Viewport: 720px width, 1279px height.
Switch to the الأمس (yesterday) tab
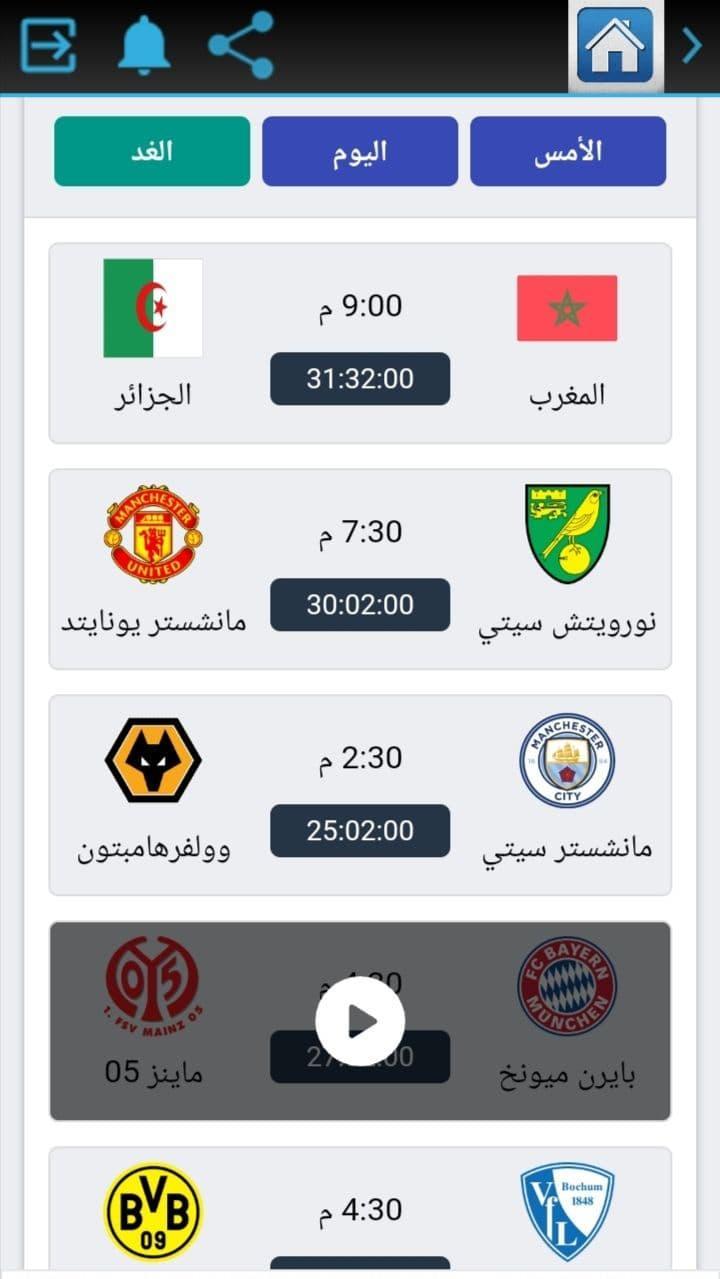(568, 150)
